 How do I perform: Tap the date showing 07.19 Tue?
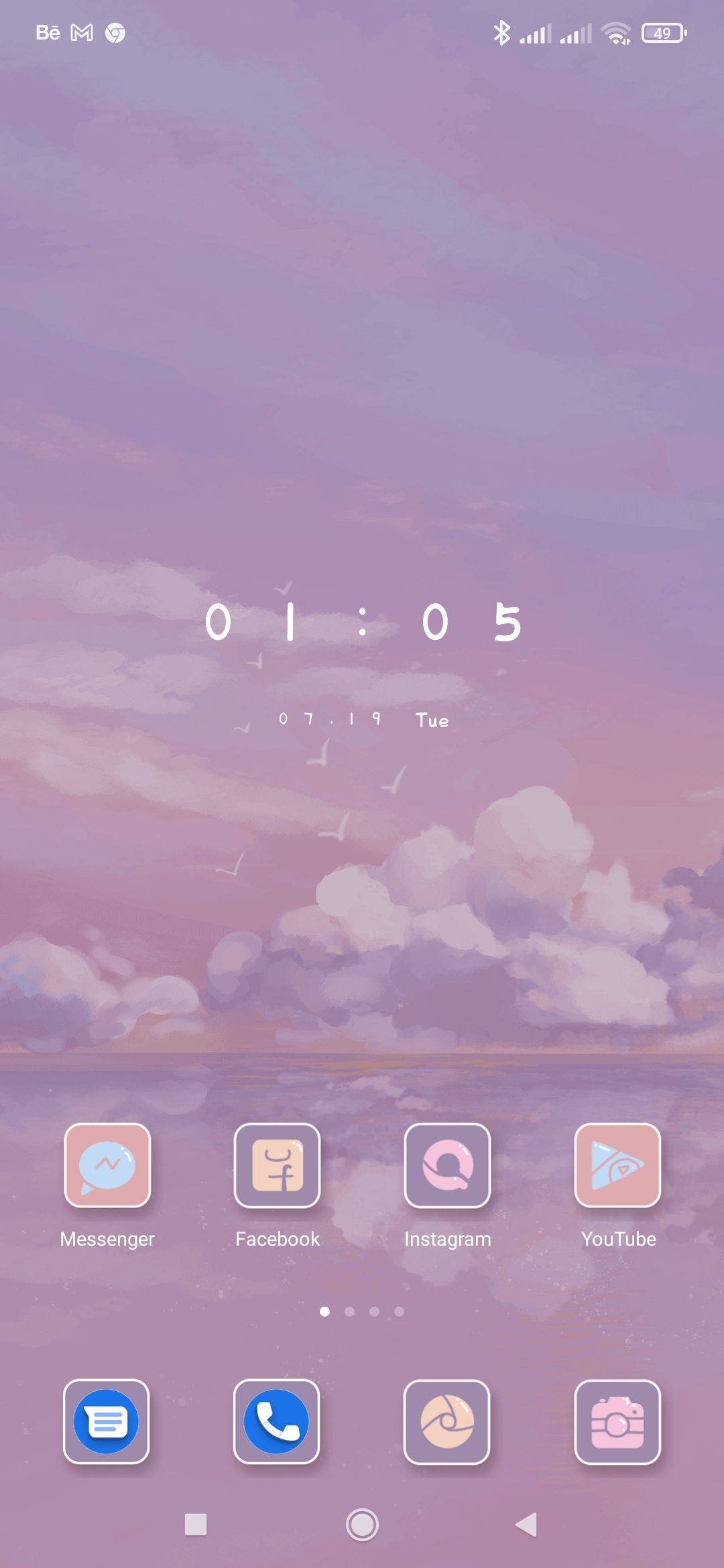pos(362,720)
